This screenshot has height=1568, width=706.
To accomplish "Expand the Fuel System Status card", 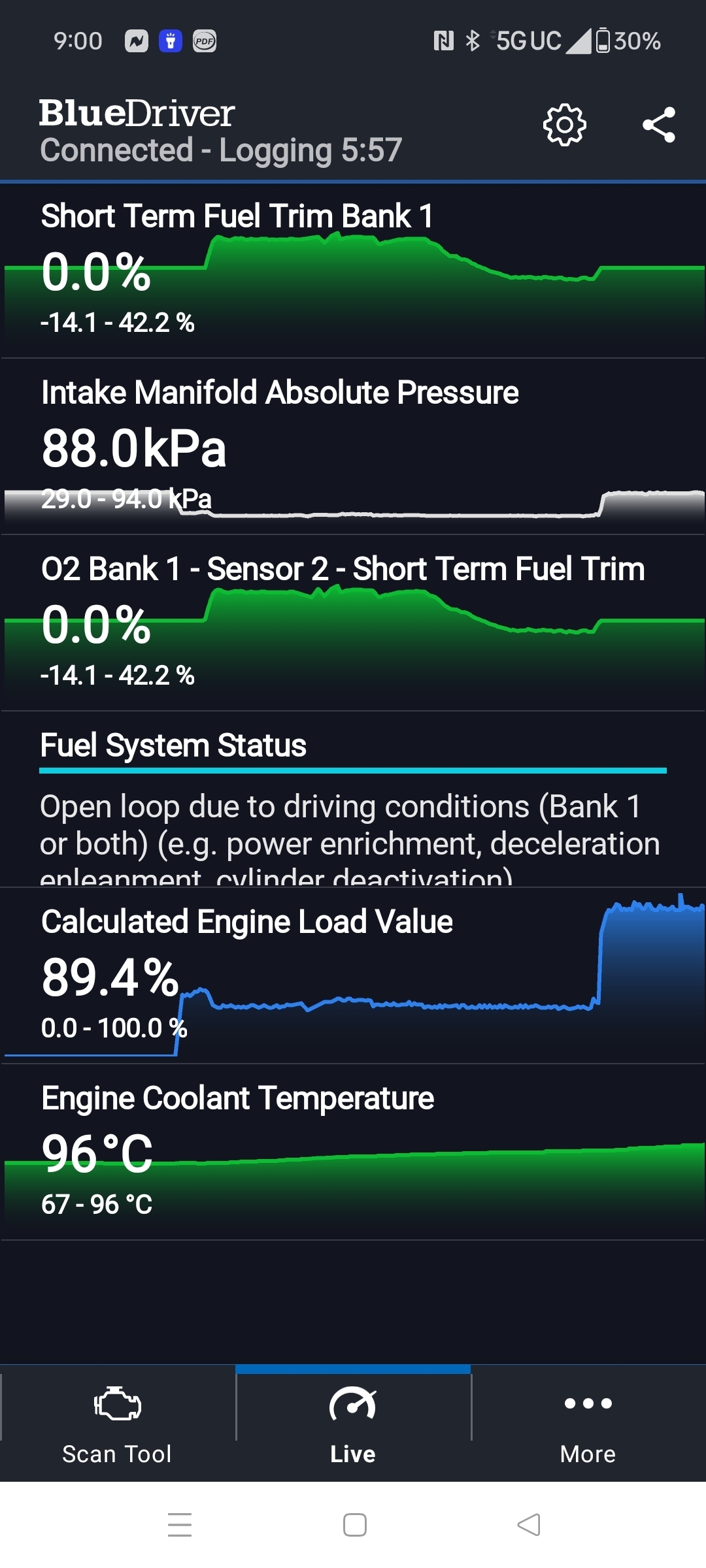I will pos(353,800).
